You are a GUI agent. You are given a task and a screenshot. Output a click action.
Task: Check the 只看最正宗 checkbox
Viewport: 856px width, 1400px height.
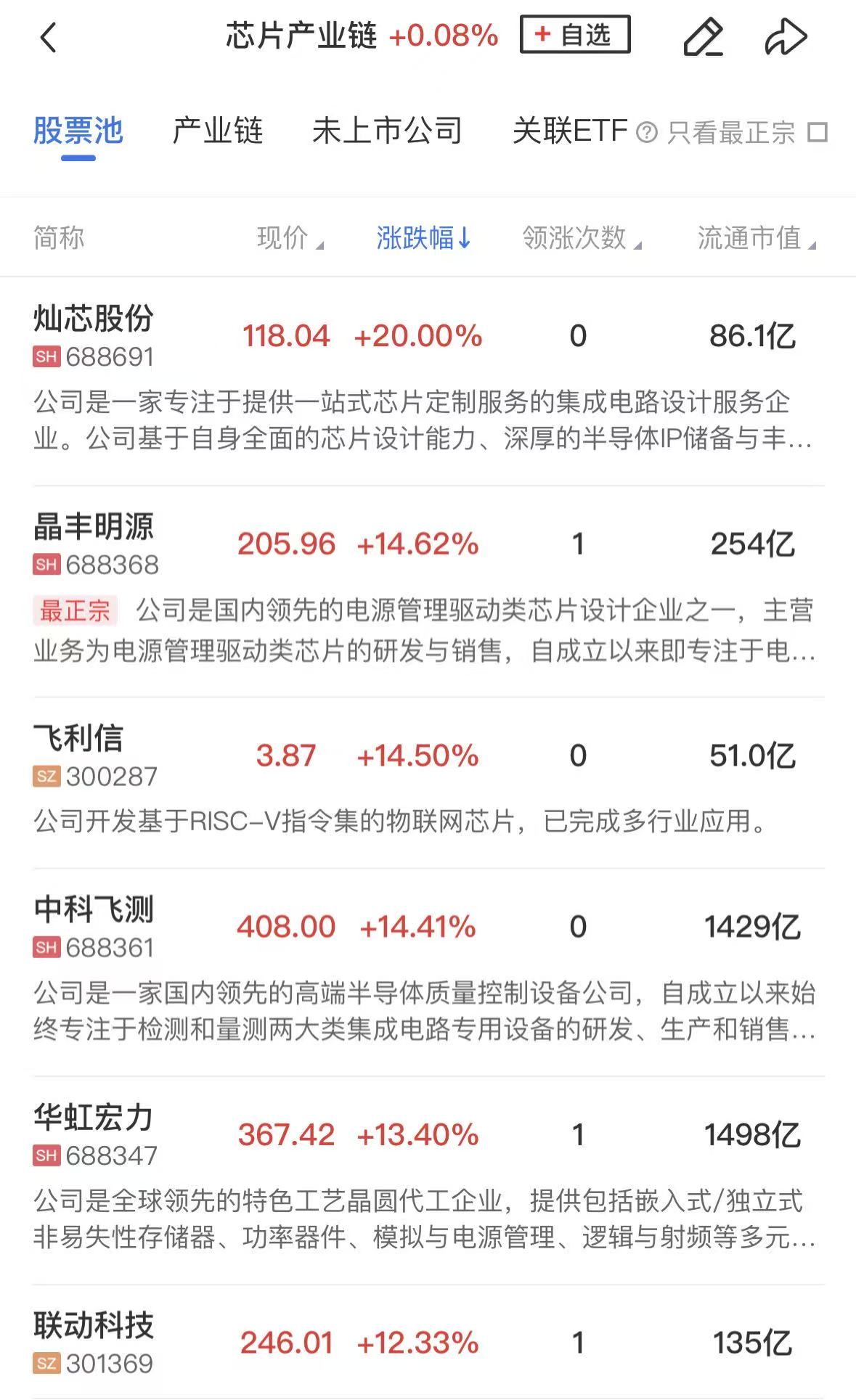pos(818,133)
